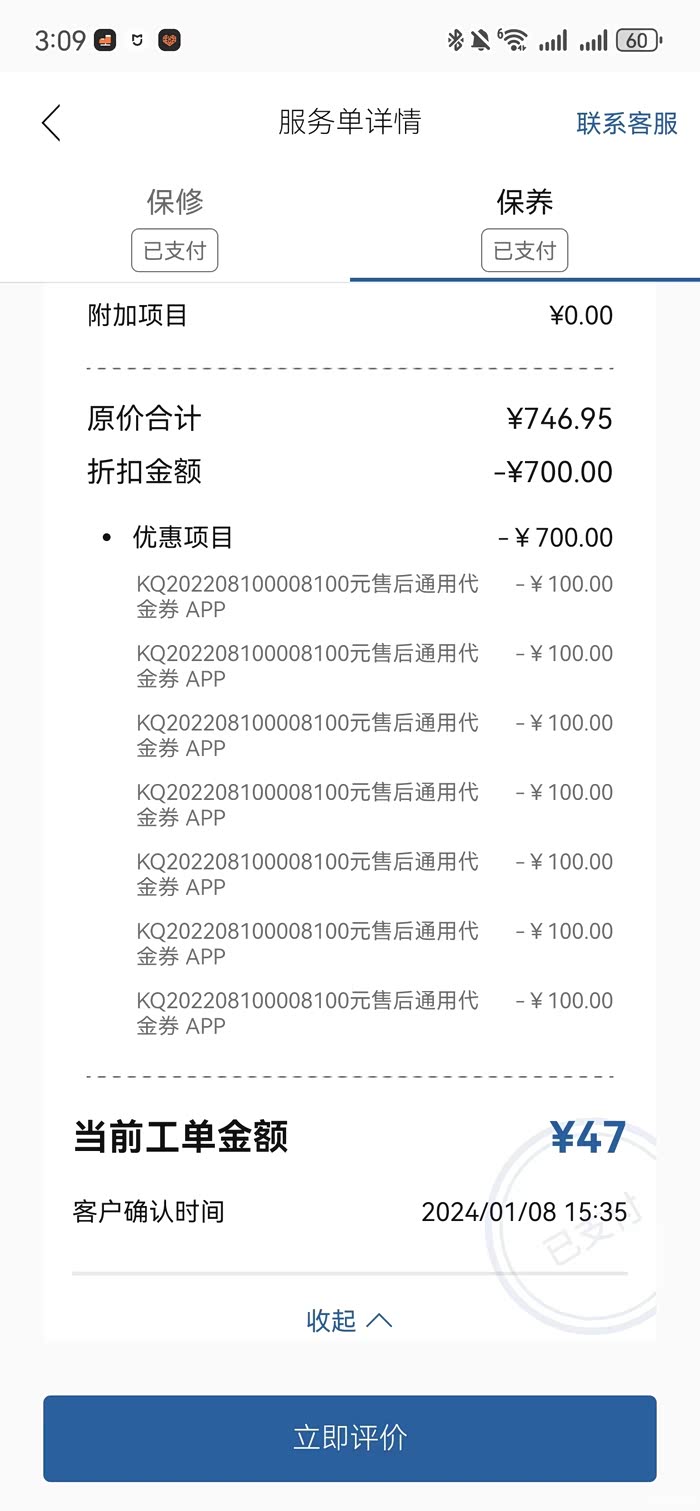This screenshot has height=1511, width=700.
Task: Collapse the details with 收起
Action: [x=349, y=1320]
